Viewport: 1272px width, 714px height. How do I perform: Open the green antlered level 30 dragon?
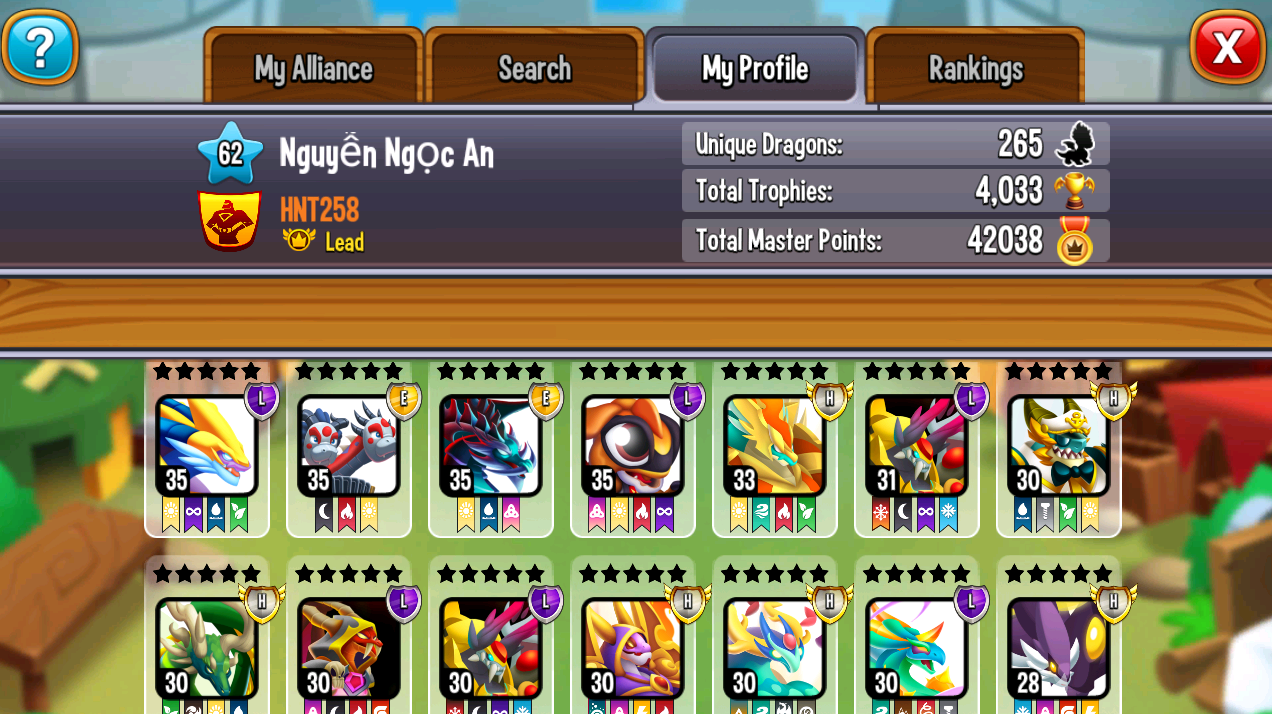coord(207,648)
